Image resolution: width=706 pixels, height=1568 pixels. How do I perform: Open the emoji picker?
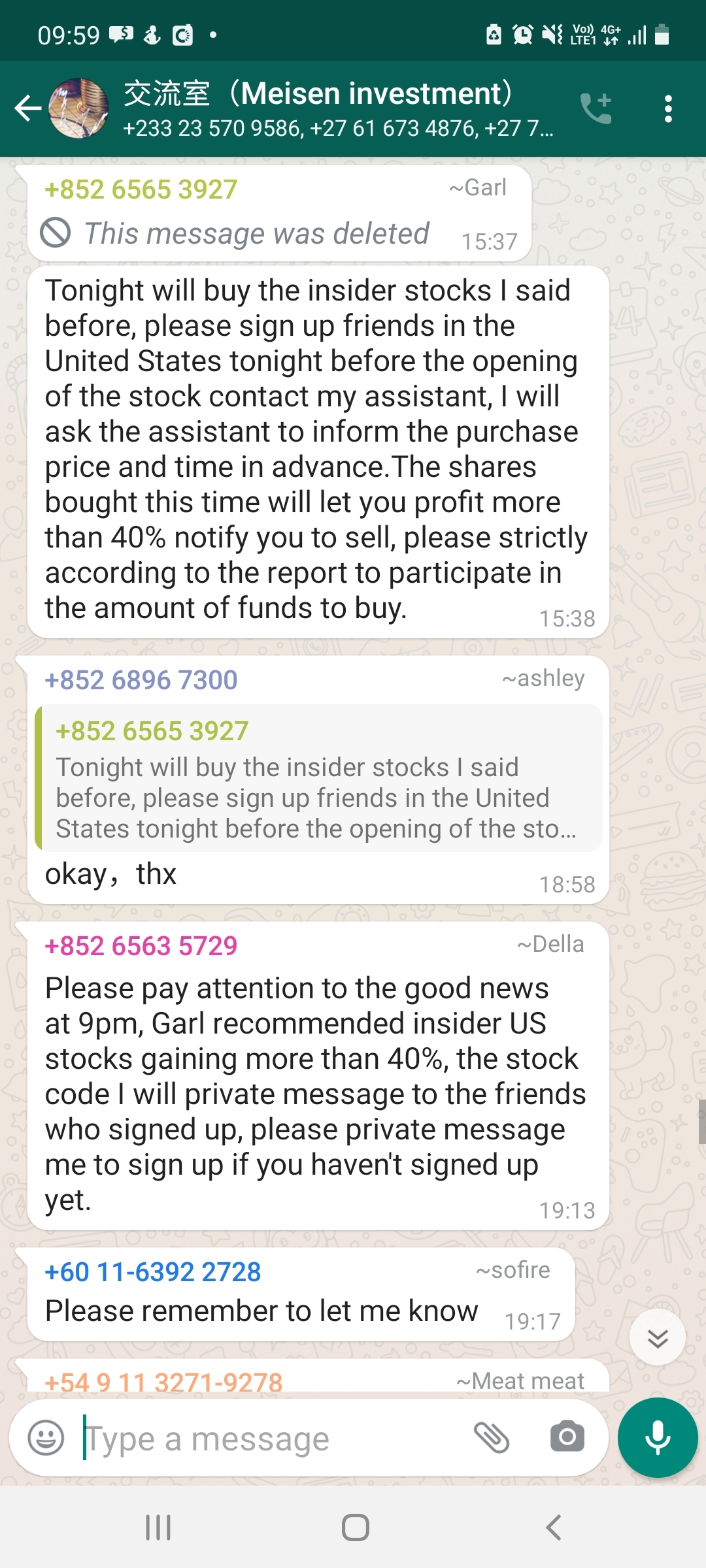(x=46, y=1438)
